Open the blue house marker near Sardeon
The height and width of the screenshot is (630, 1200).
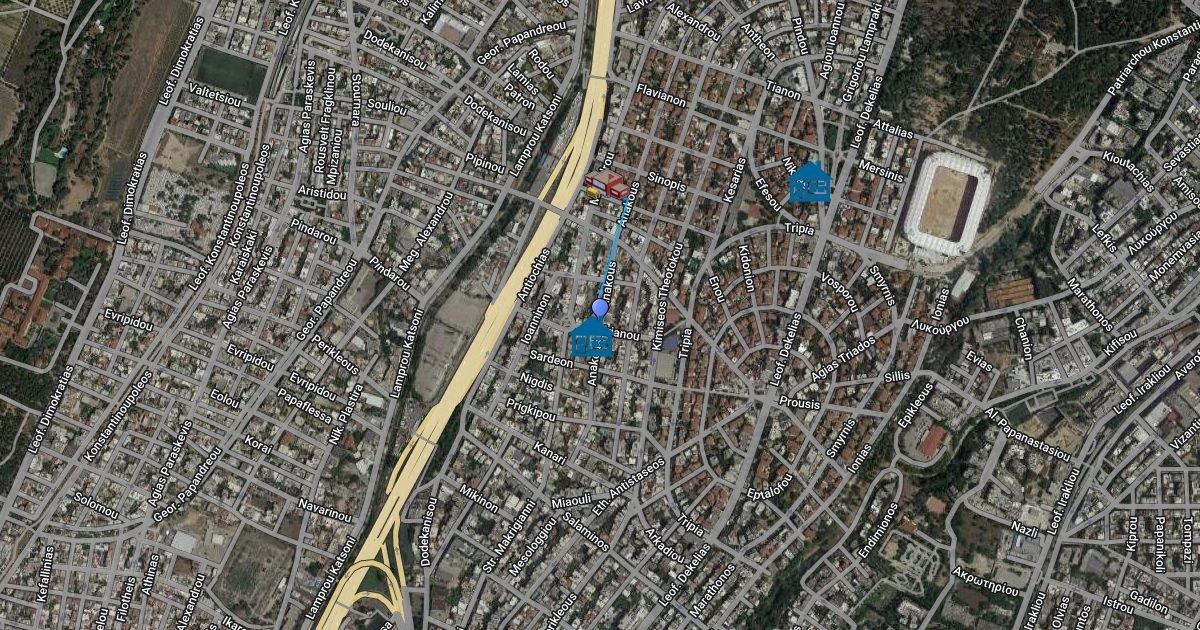point(592,338)
